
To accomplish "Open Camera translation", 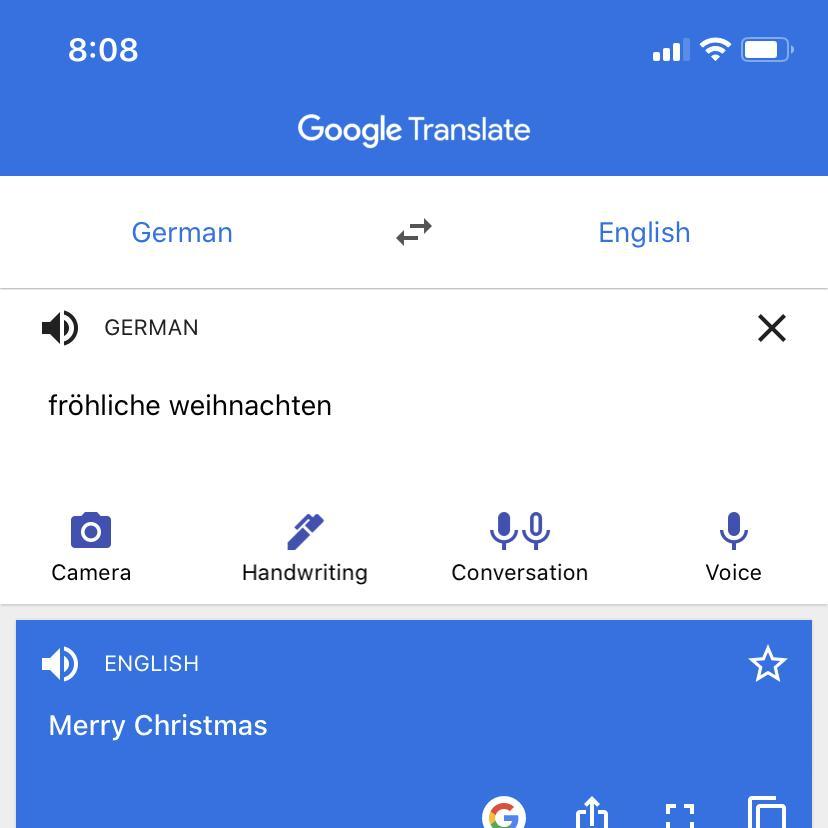I will (91, 546).
